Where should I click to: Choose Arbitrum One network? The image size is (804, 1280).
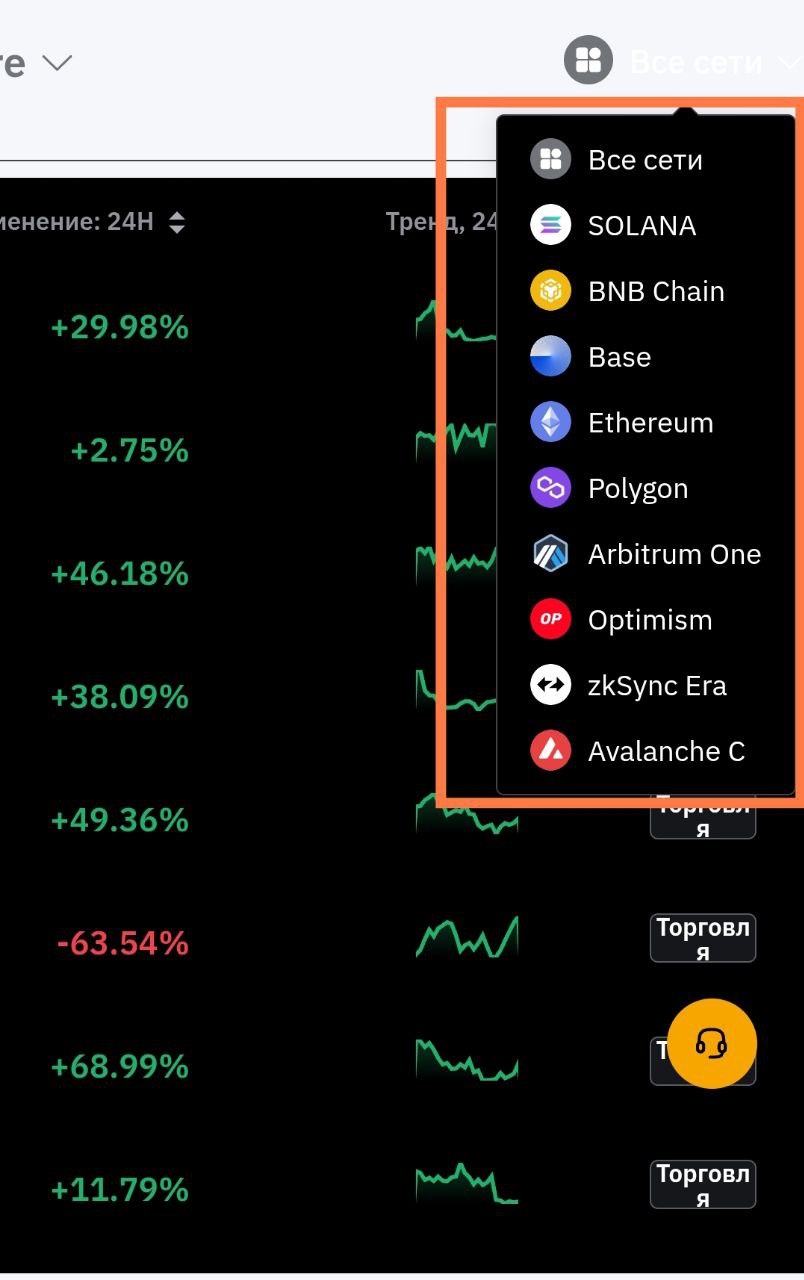674,554
